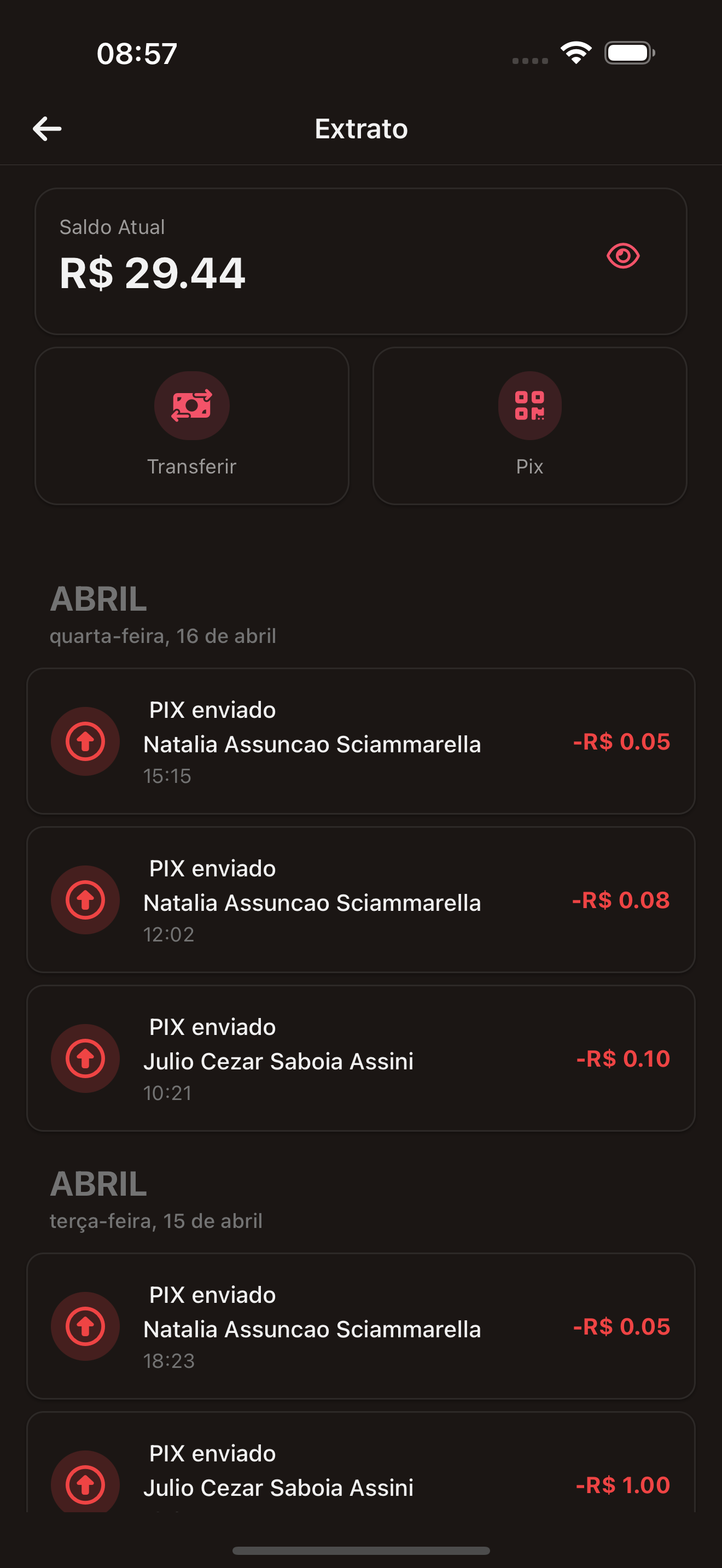Open the 12:02 PIX of R$ 0.08
Viewport: 722px width, 1568px height.
click(x=361, y=900)
